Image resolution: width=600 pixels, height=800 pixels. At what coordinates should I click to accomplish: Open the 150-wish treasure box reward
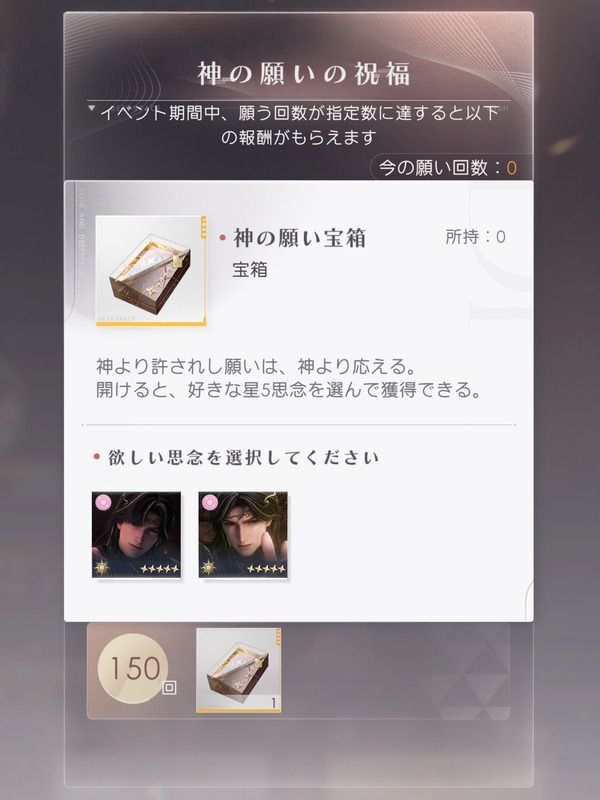point(238,669)
